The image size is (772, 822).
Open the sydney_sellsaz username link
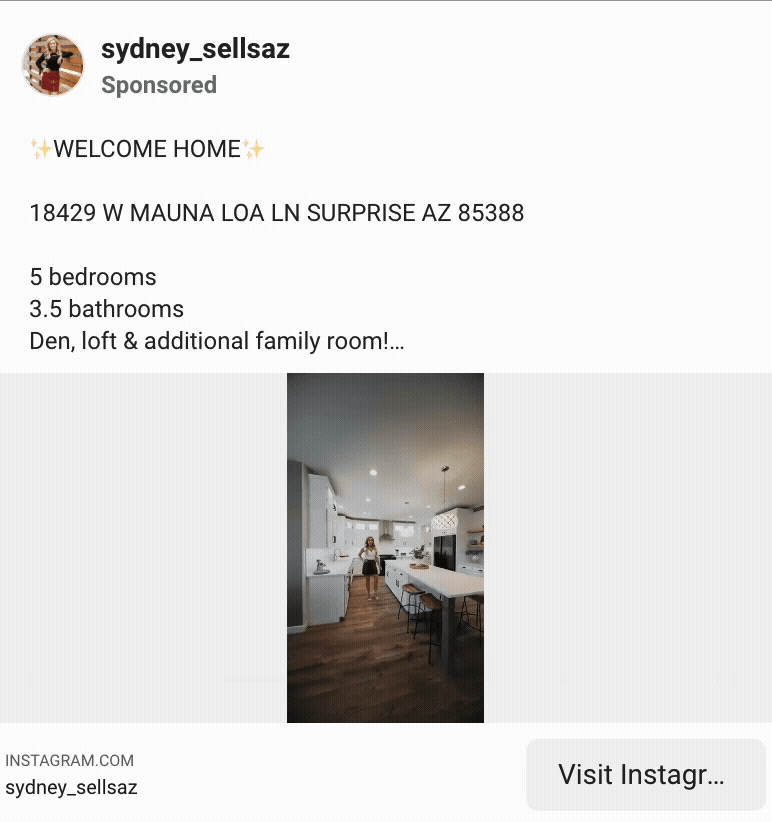[195, 49]
